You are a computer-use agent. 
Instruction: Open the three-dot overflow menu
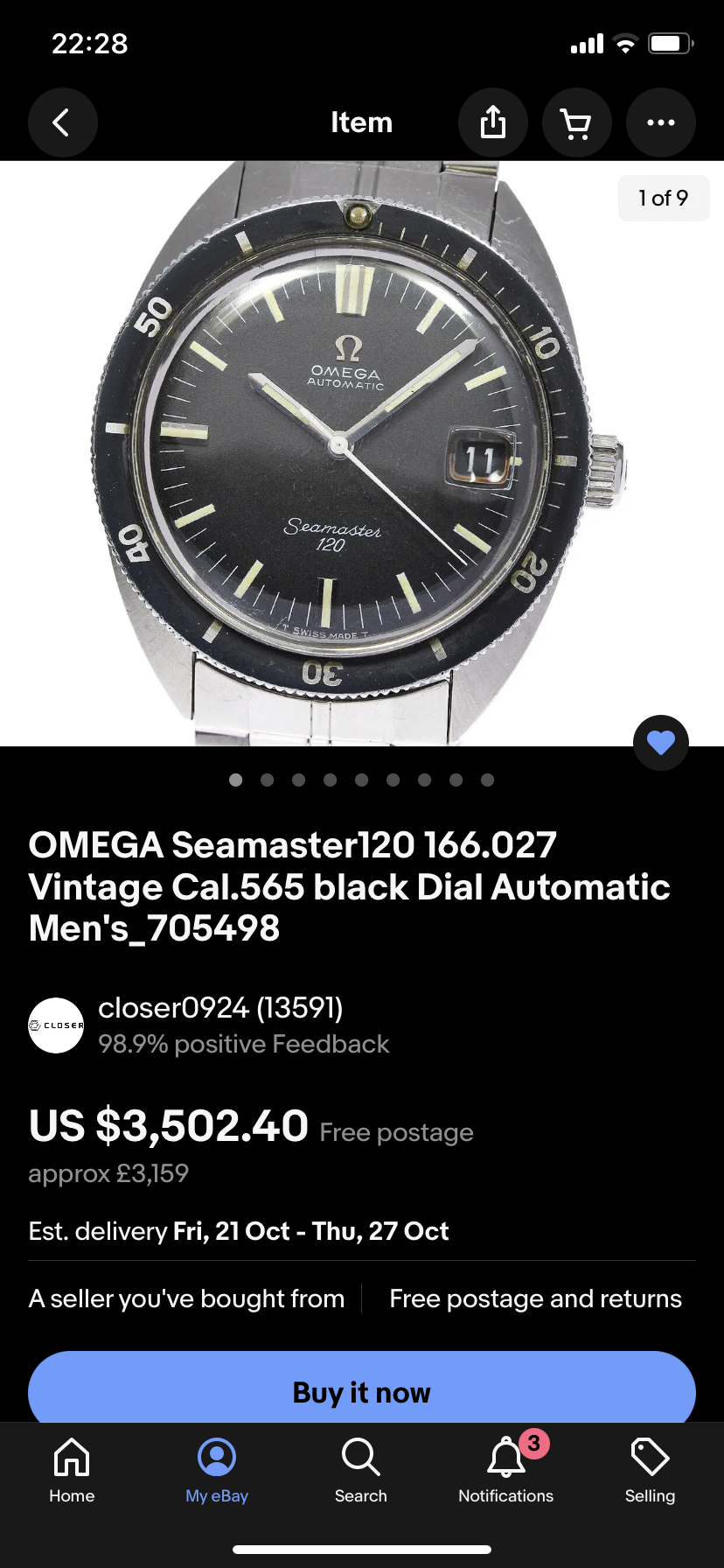(660, 122)
